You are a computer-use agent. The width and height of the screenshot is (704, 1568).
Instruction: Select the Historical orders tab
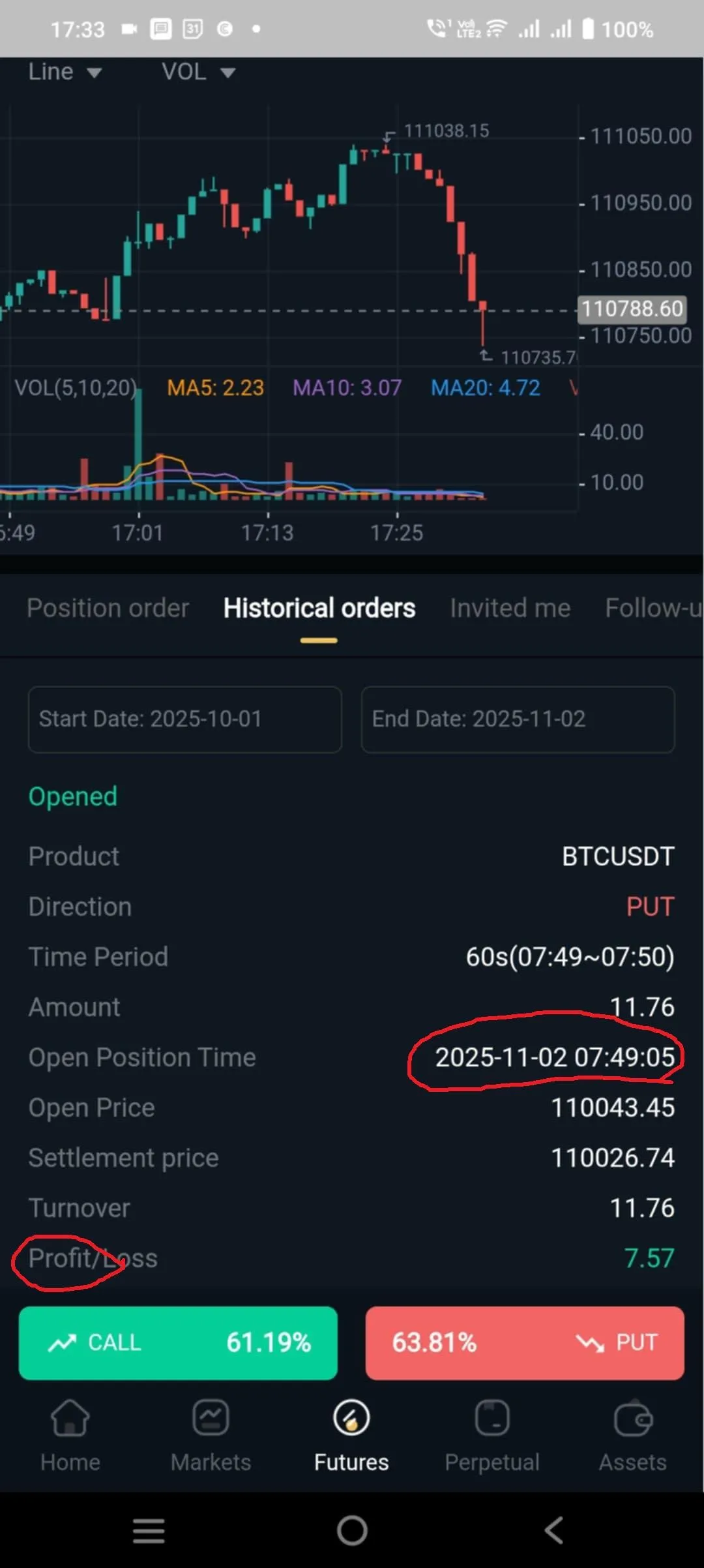(319, 608)
